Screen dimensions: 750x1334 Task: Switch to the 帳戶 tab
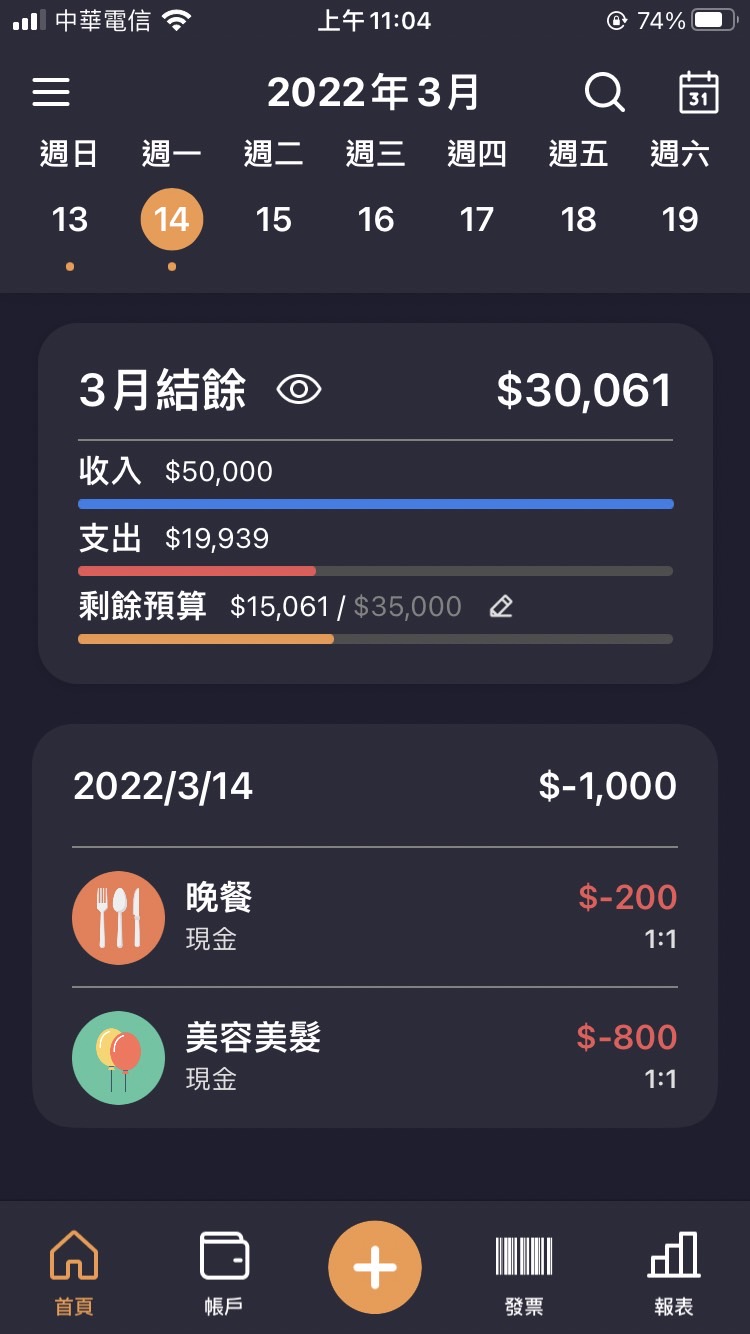[224, 1272]
